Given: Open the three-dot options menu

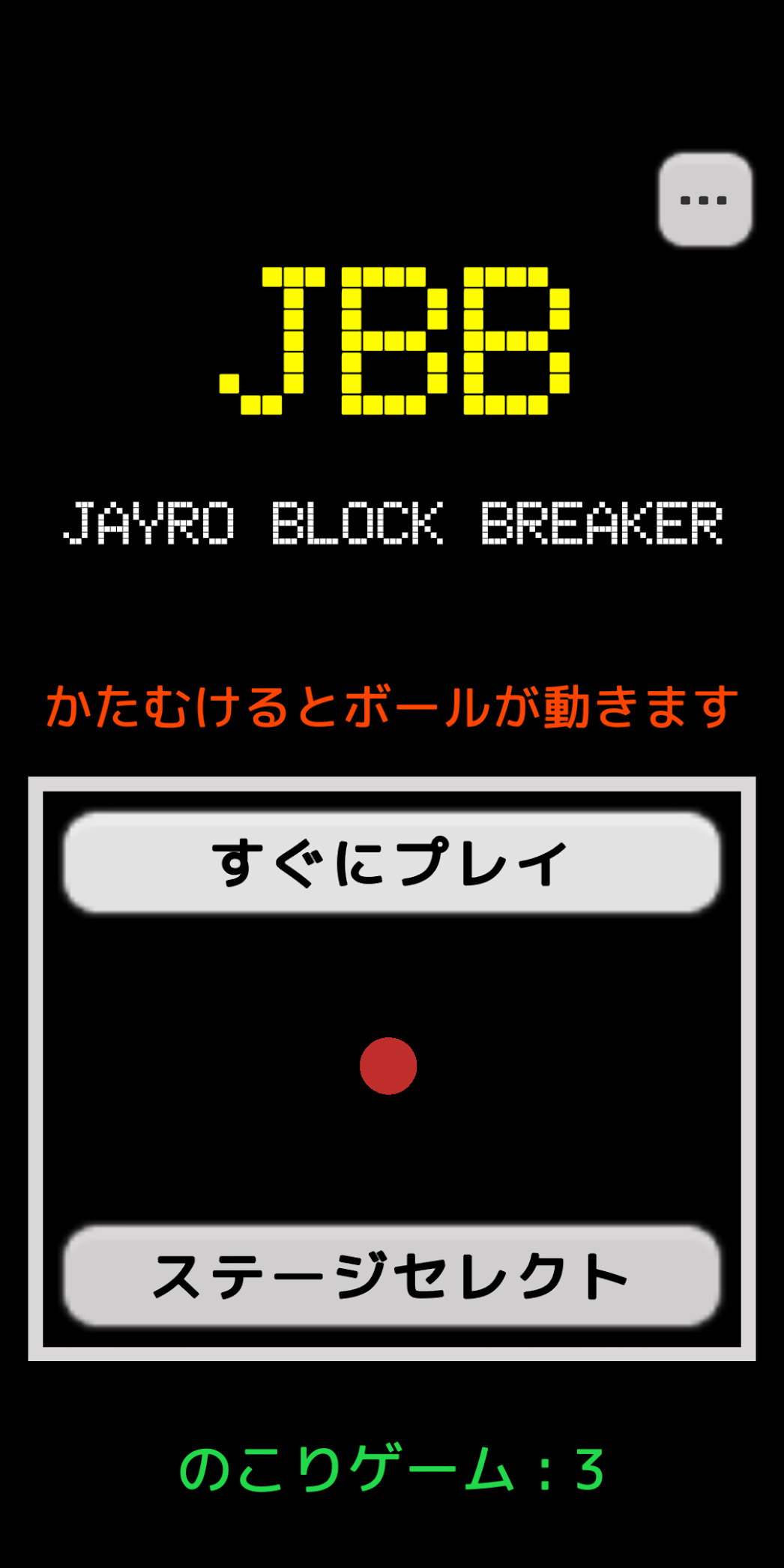Looking at the screenshot, I should click(705, 200).
